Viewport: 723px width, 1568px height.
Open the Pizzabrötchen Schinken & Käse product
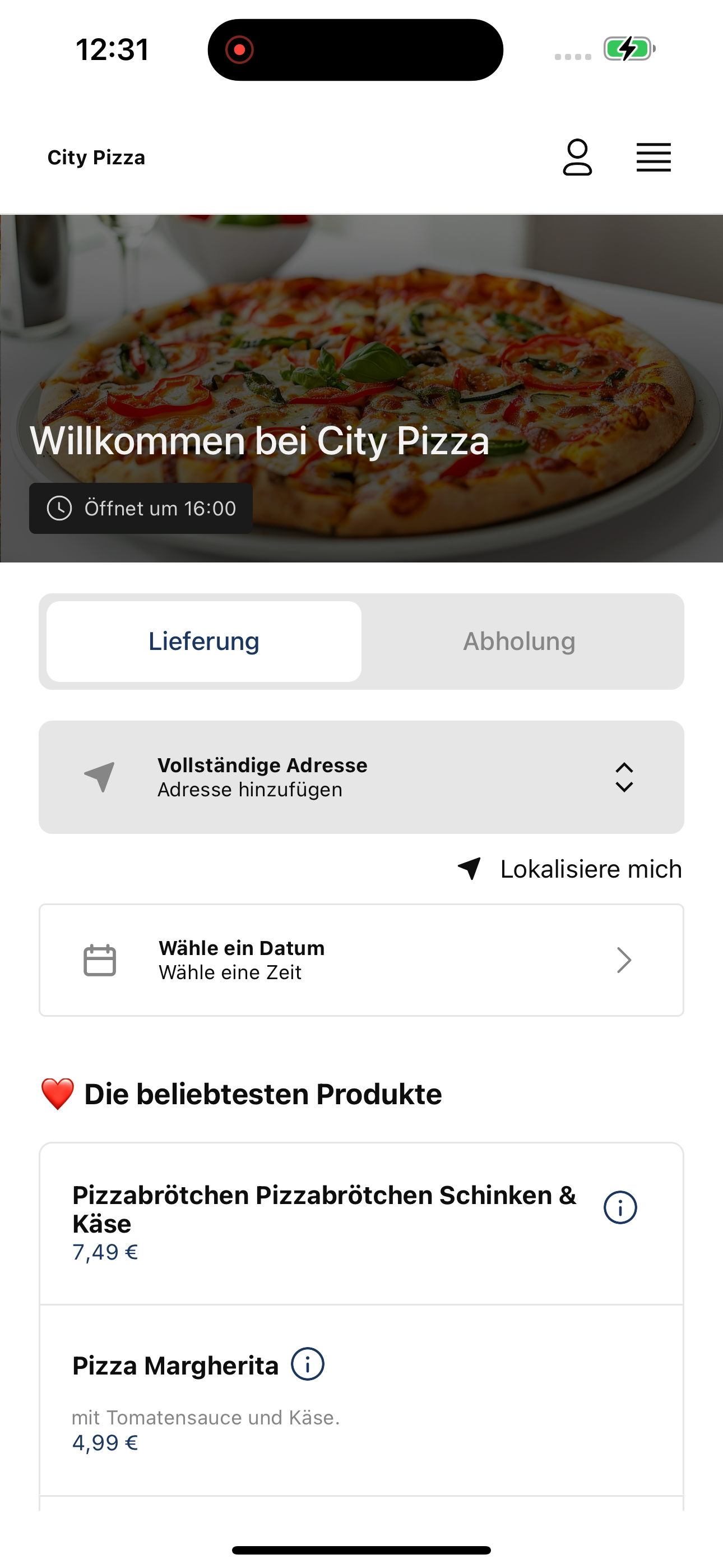point(361,1224)
